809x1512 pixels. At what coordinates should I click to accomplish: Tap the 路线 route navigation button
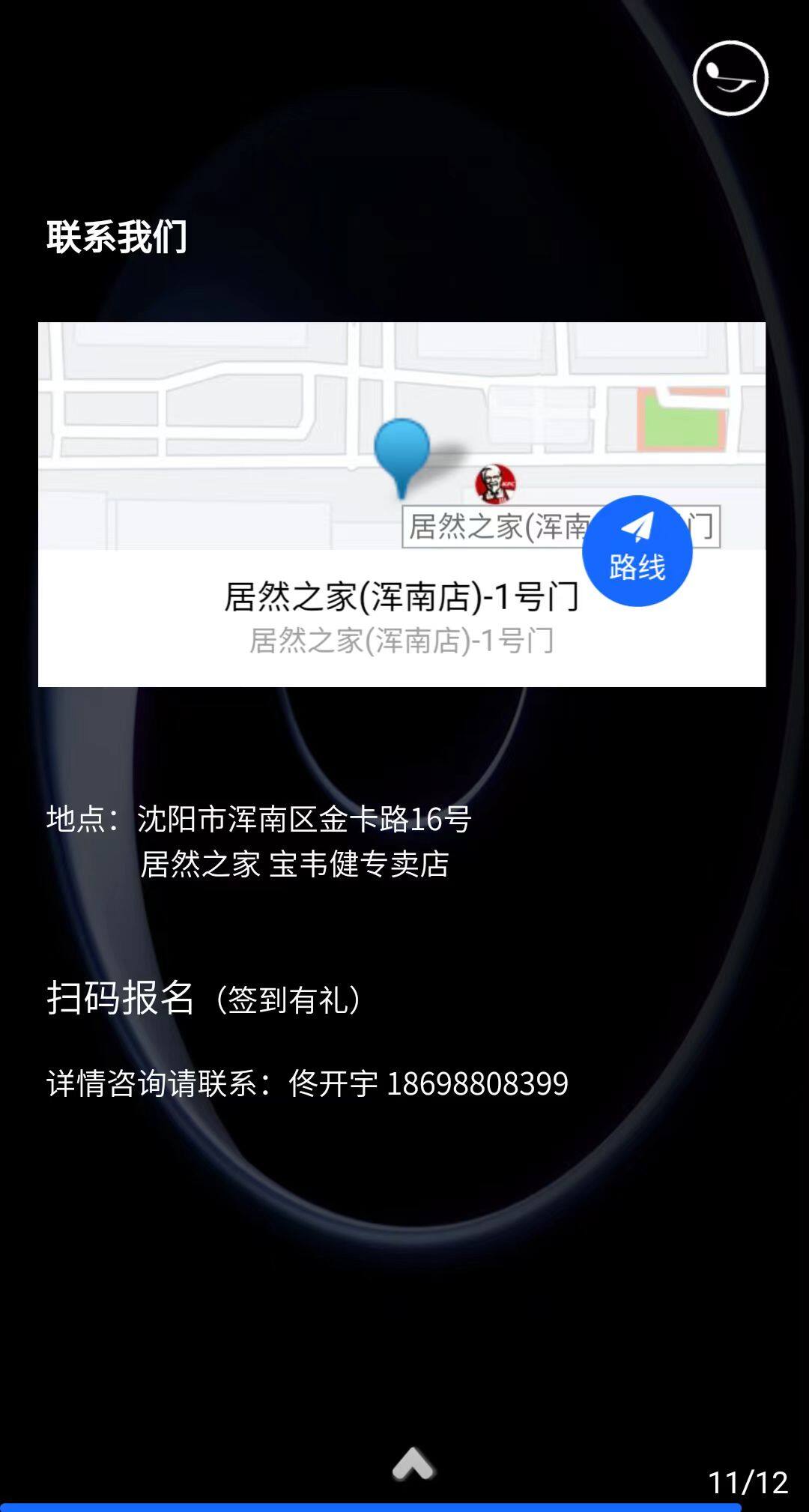coord(637,551)
